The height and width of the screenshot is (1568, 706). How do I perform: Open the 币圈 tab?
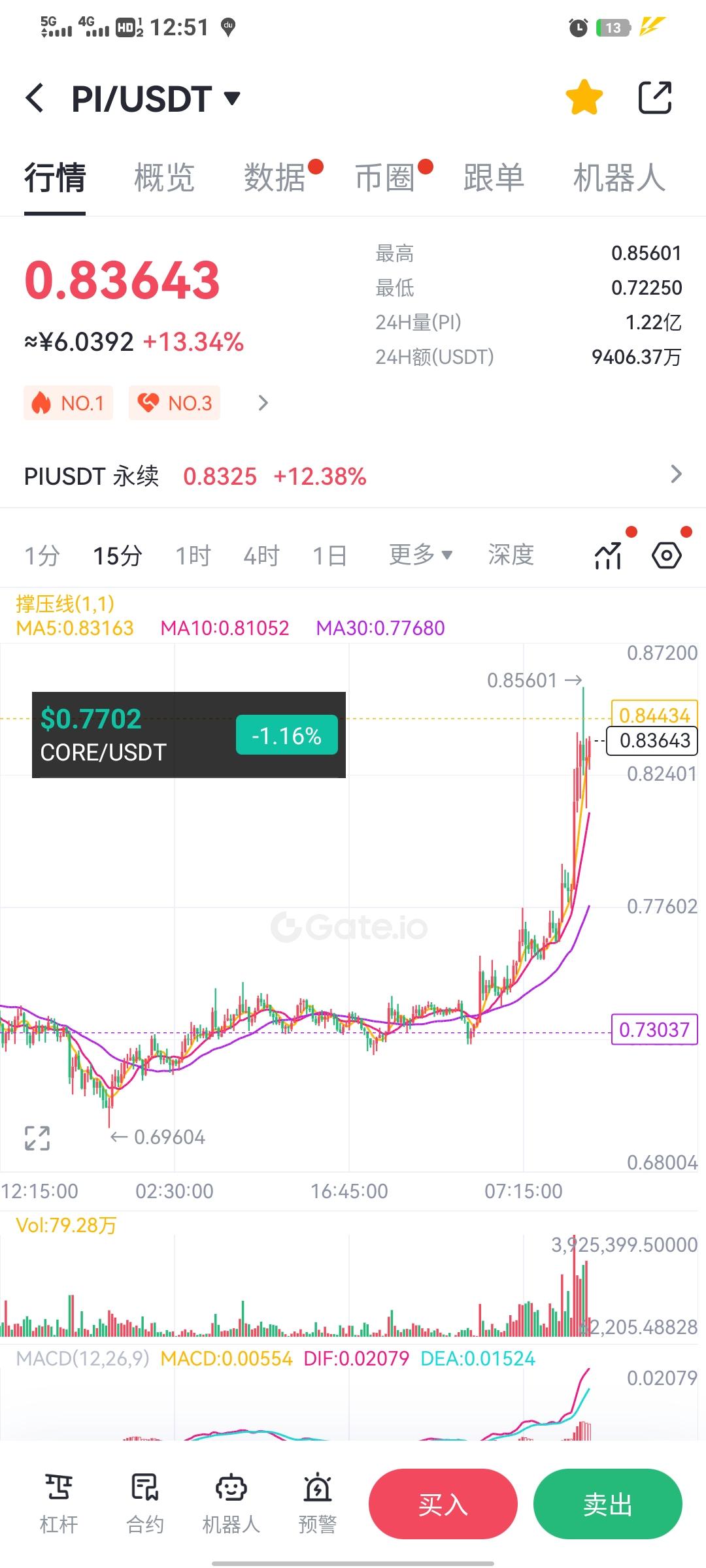(x=385, y=178)
